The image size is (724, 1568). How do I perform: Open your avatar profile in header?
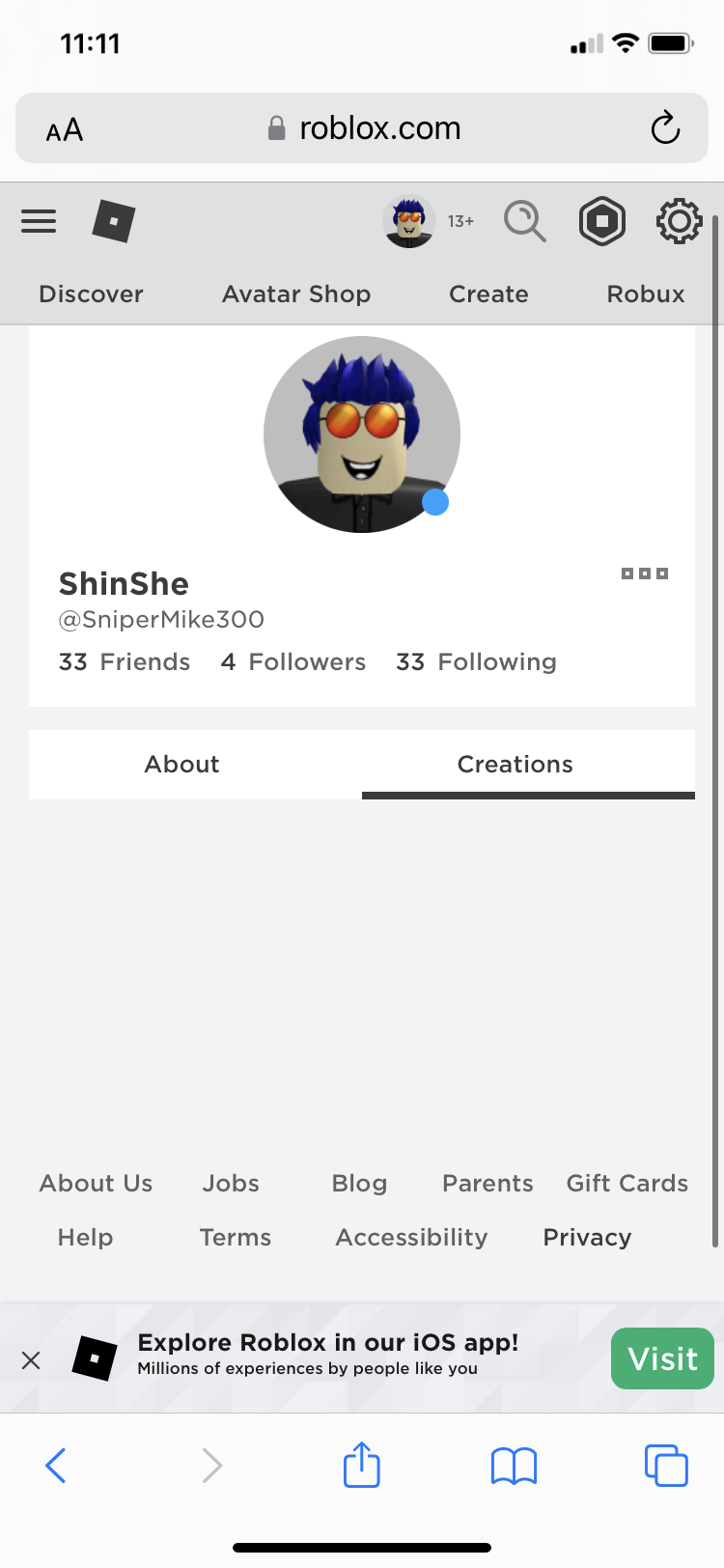coord(409,221)
